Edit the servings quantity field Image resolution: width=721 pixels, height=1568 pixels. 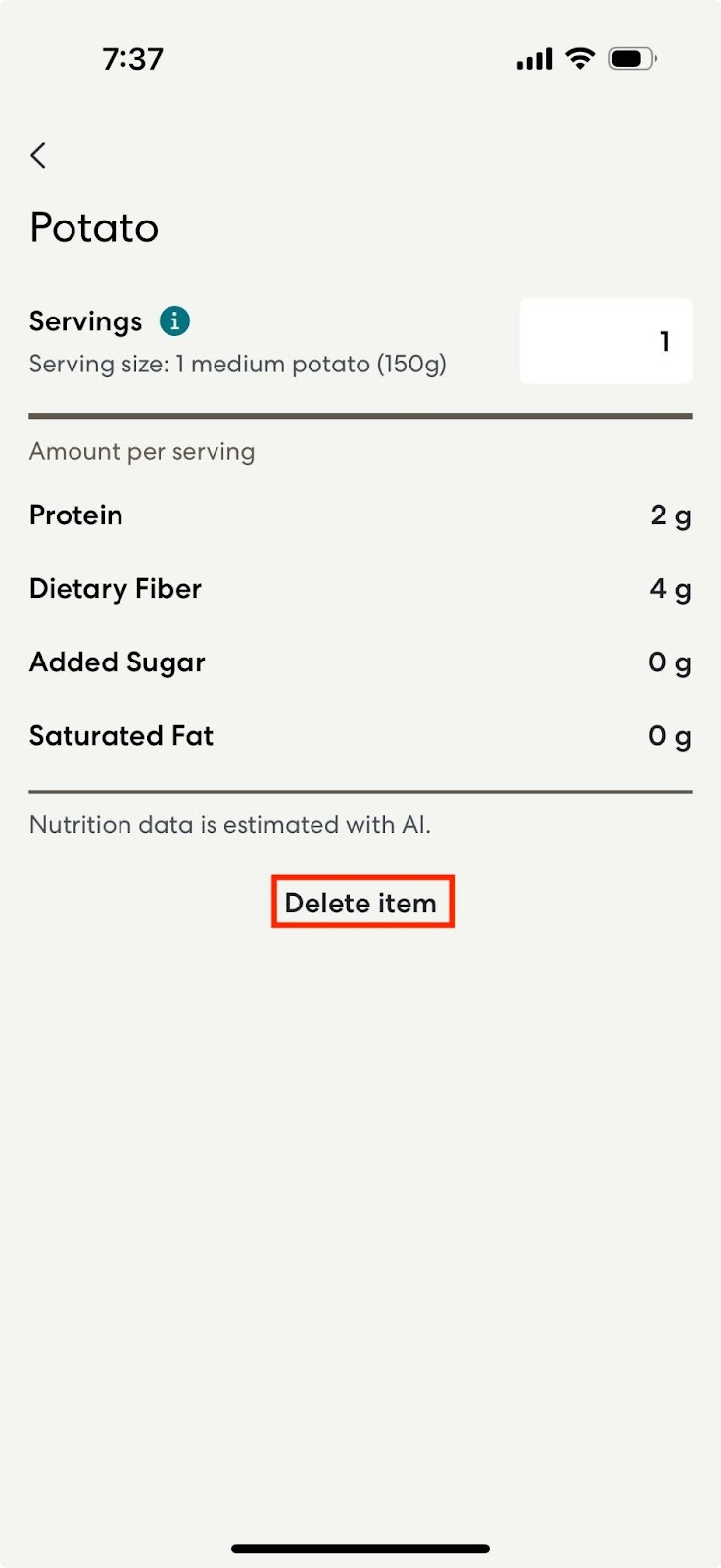click(605, 341)
